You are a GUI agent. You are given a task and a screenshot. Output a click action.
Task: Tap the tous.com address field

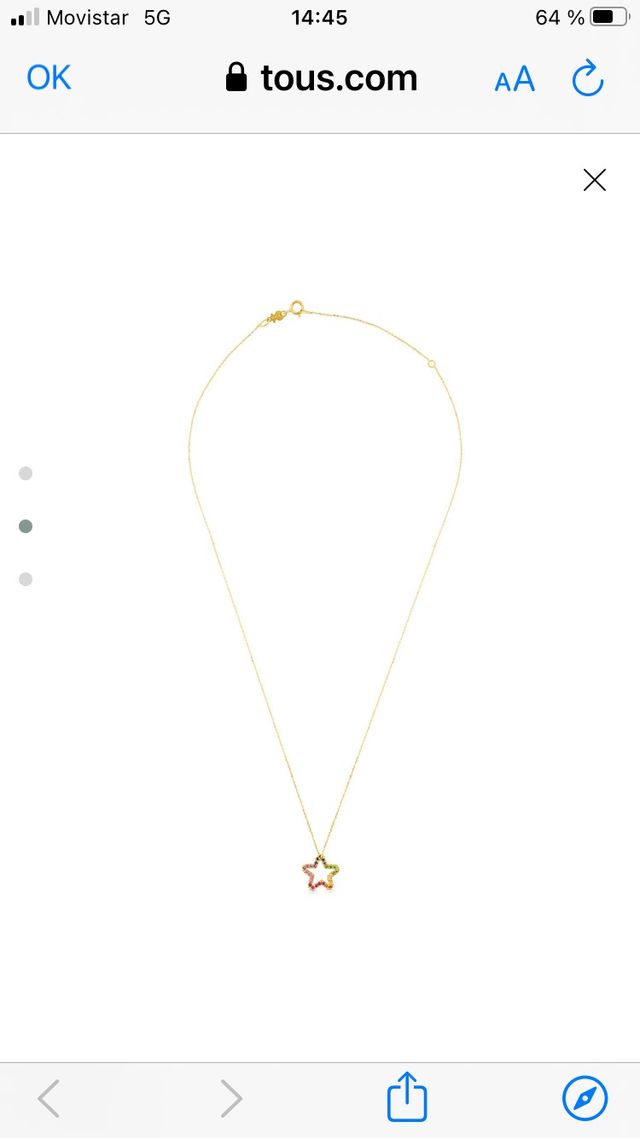(x=322, y=78)
